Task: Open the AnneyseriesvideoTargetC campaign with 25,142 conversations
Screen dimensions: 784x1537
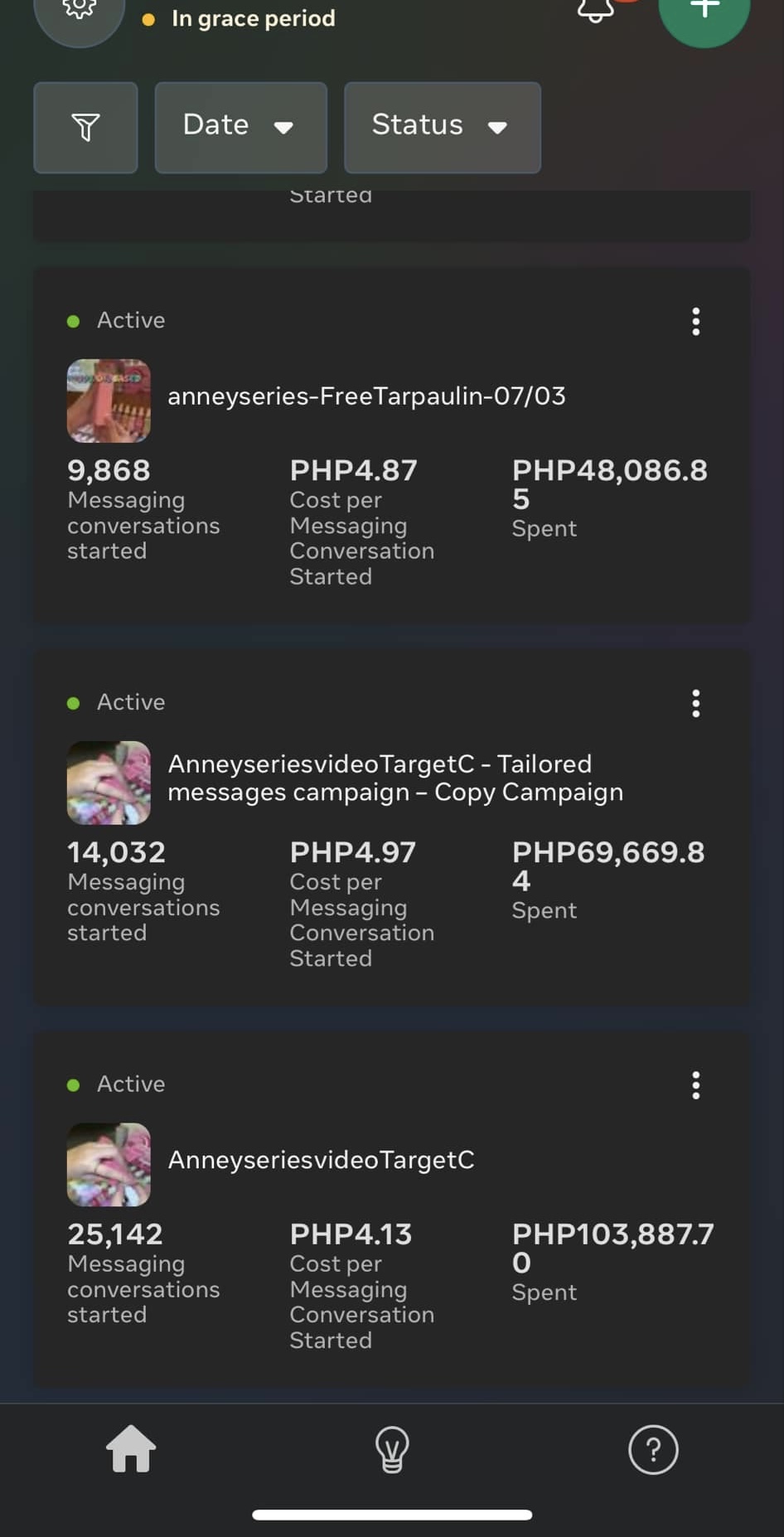Action: pyautogui.click(x=322, y=1161)
